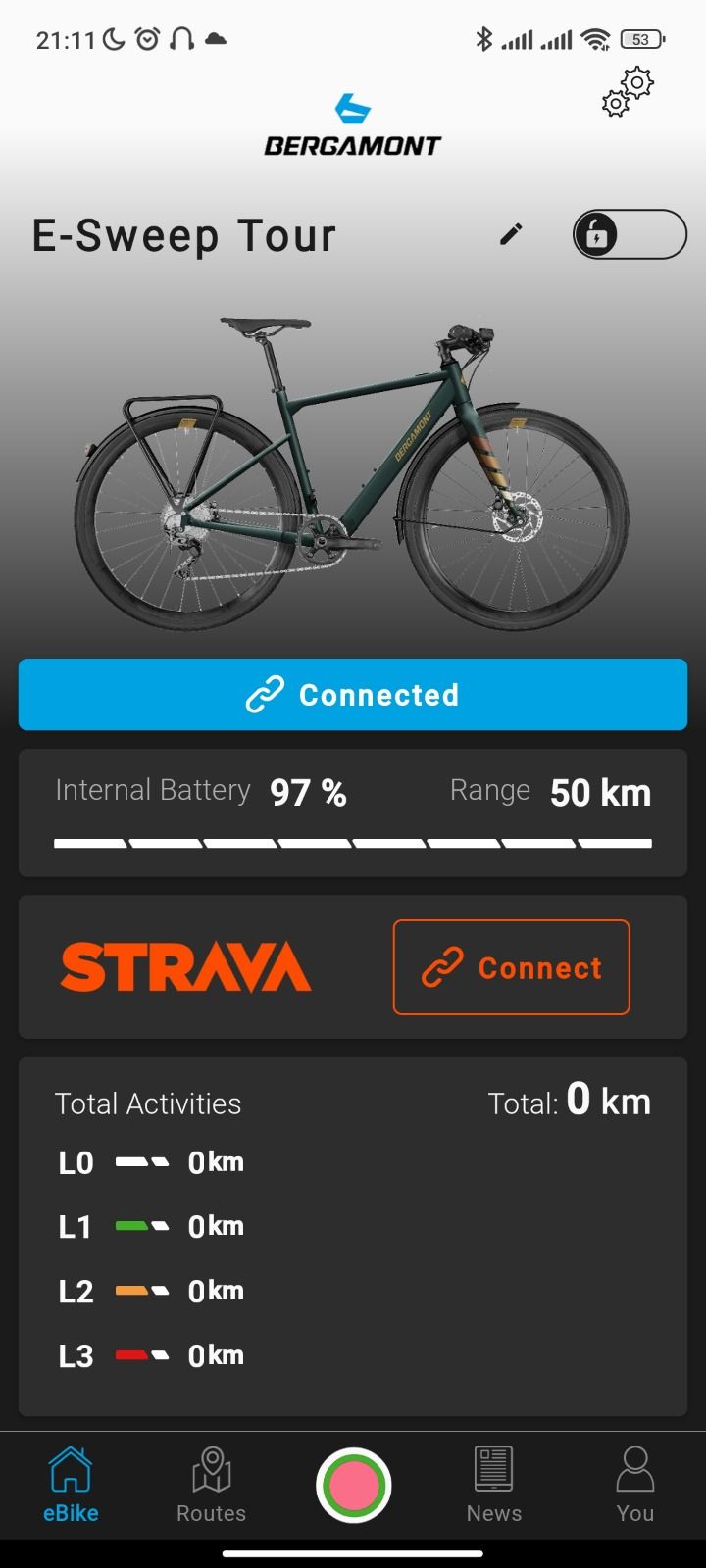
Task: Go to the News tab
Action: point(494,1486)
